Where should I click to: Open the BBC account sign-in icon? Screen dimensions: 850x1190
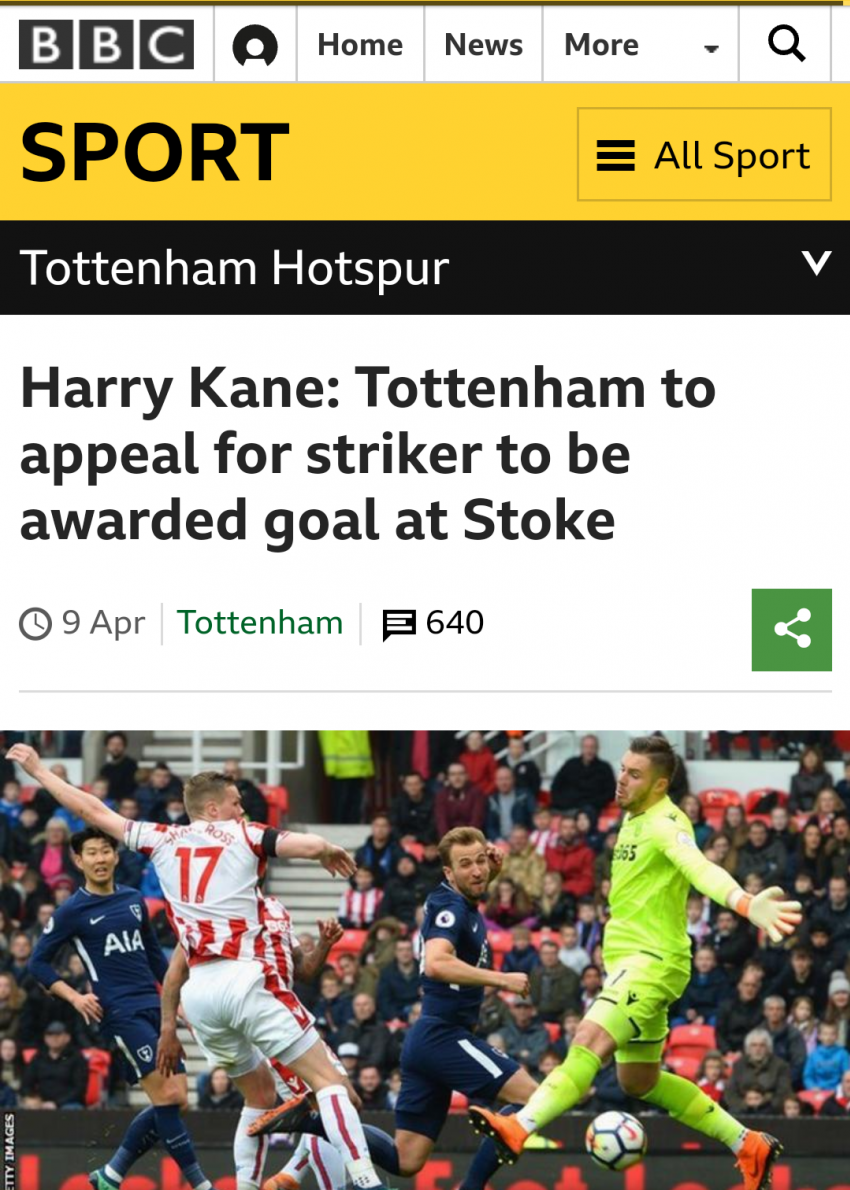pos(255,46)
